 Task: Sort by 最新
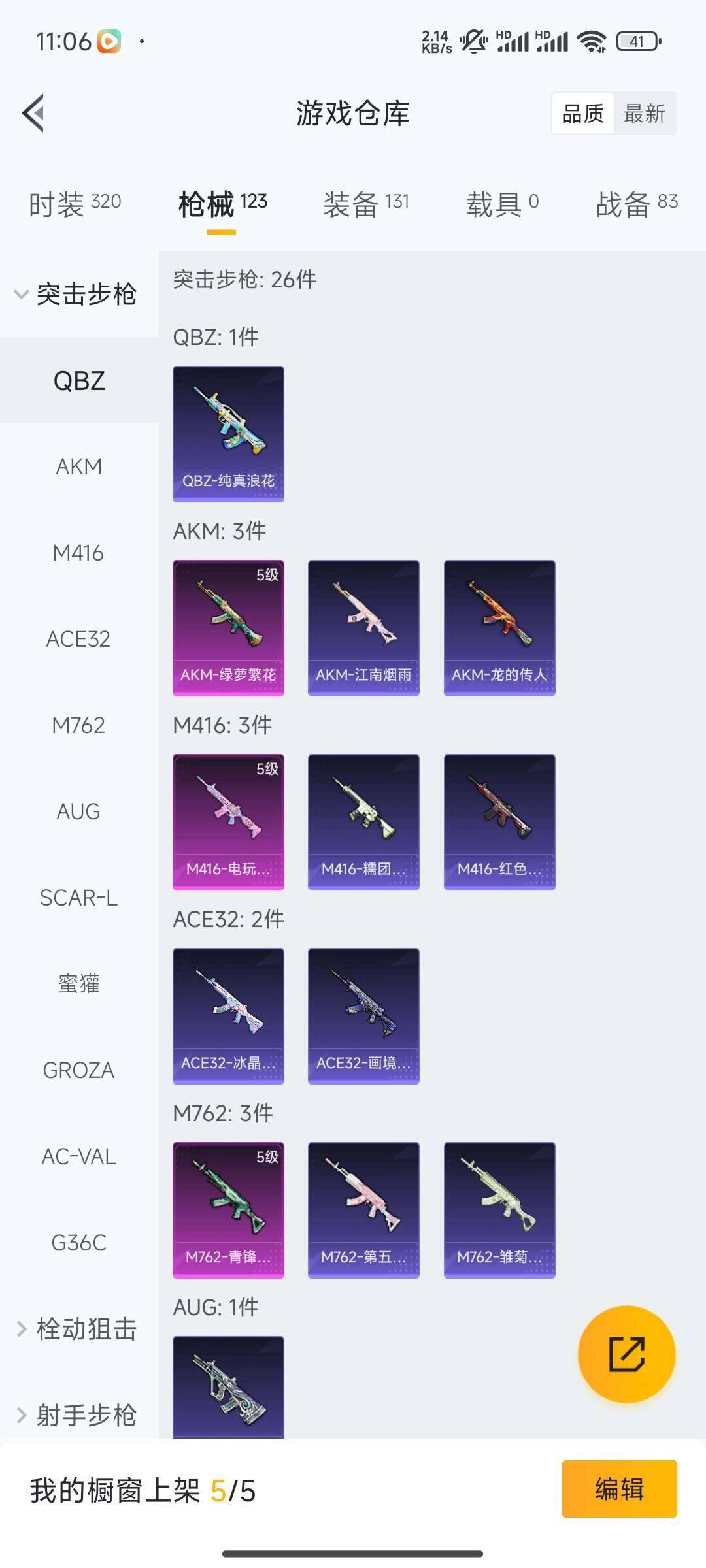pyautogui.click(x=644, y=114)
